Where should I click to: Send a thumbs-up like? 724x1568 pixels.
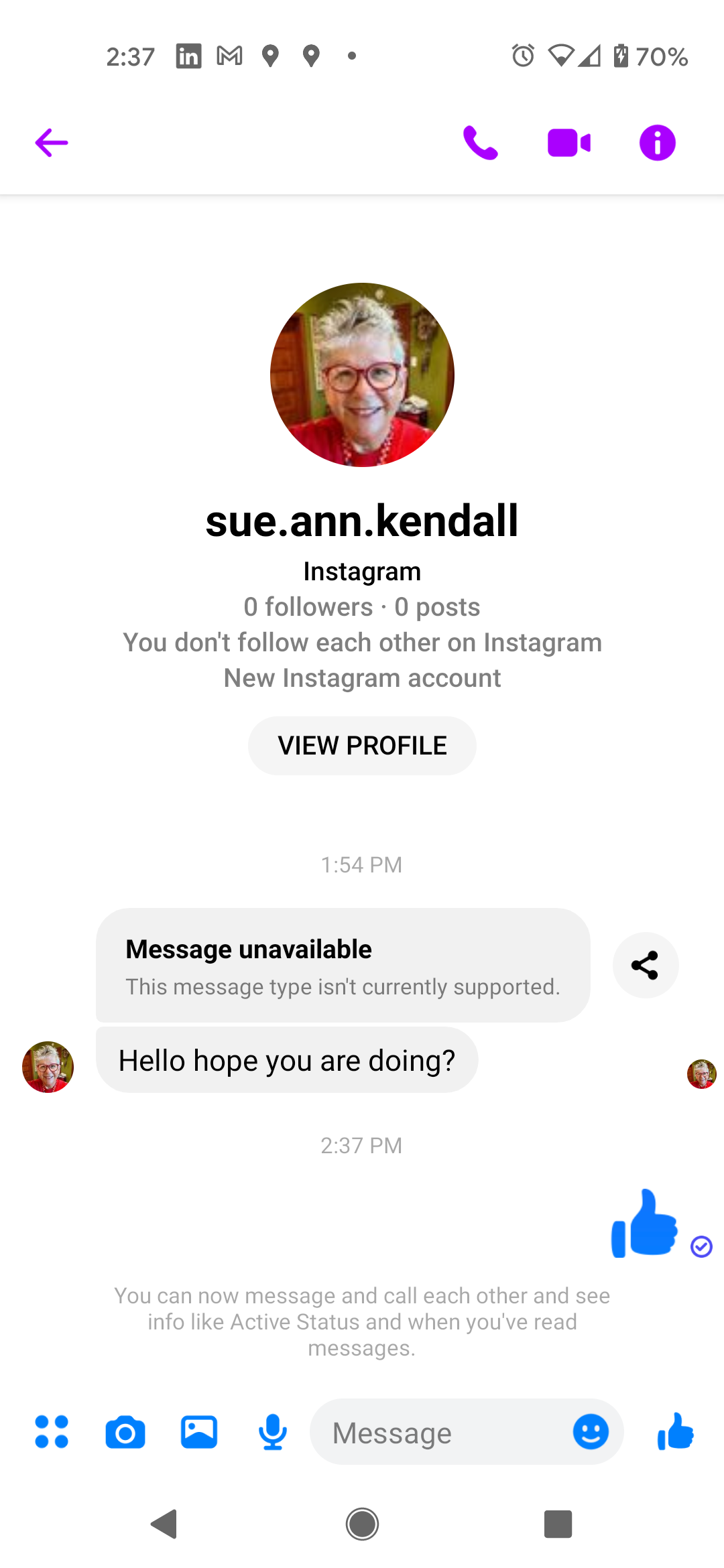pyautogui.click(x=676, y=1432)
